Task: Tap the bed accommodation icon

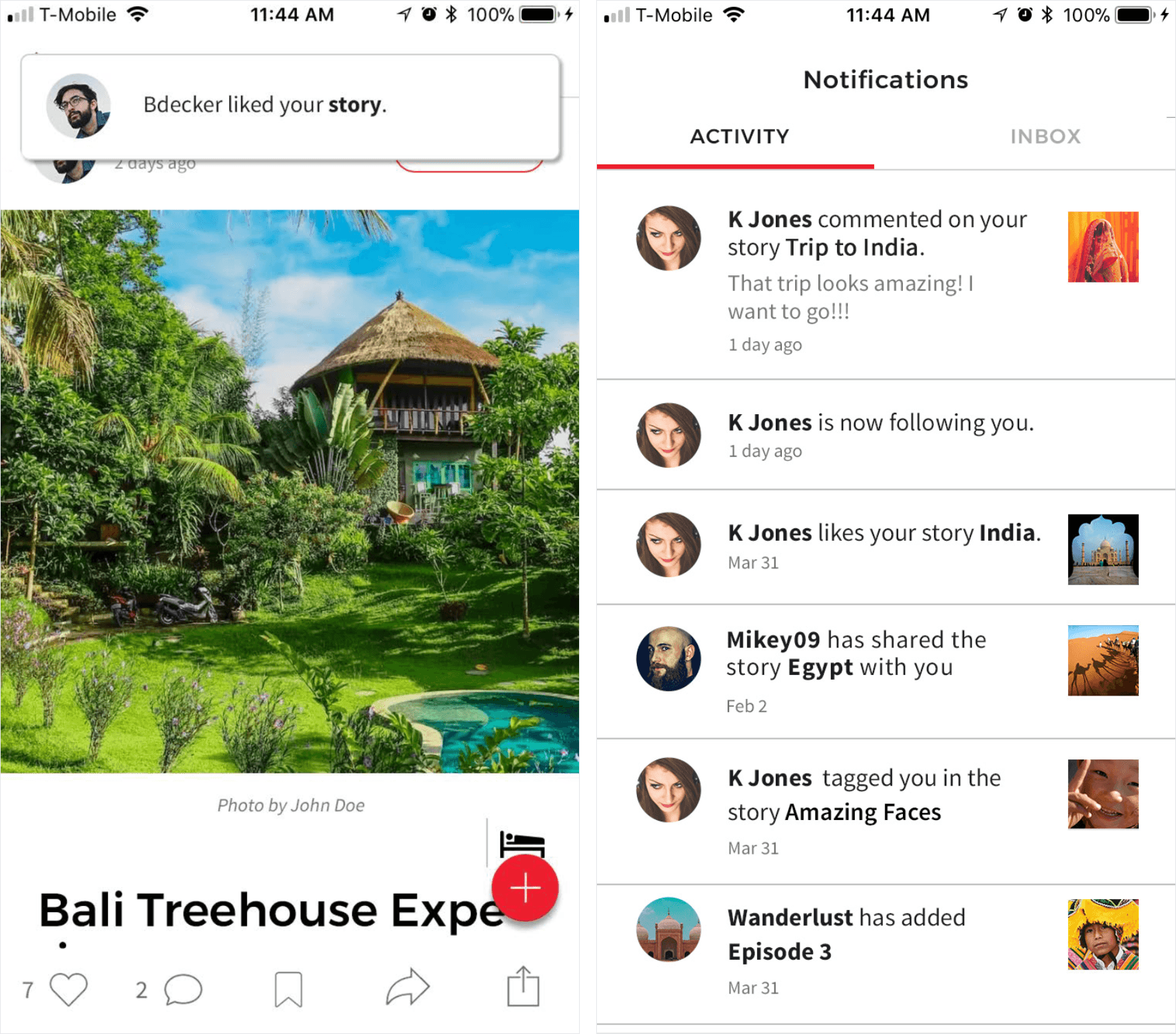Action: pyautogui.click(x=522, y=842)
